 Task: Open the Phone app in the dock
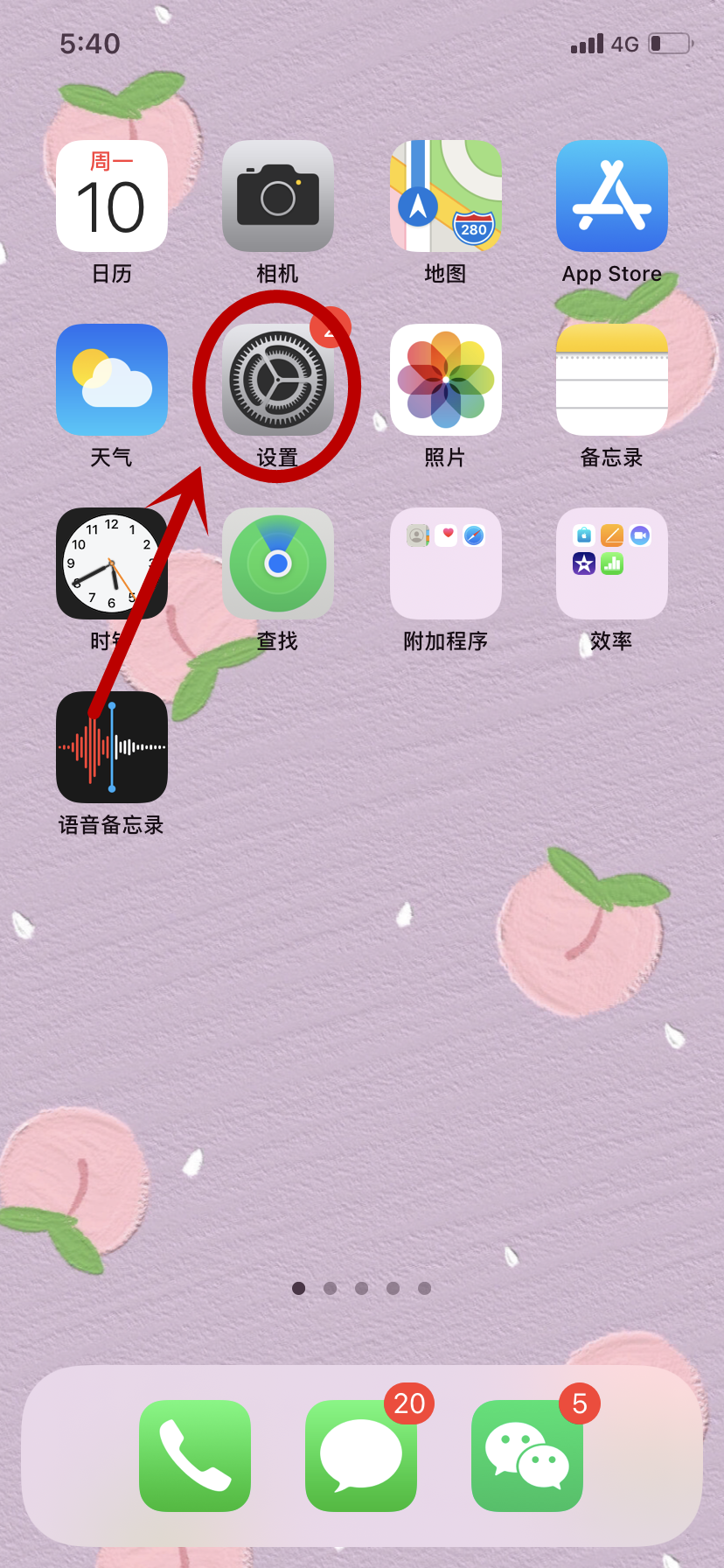[x=195, y=1456]
